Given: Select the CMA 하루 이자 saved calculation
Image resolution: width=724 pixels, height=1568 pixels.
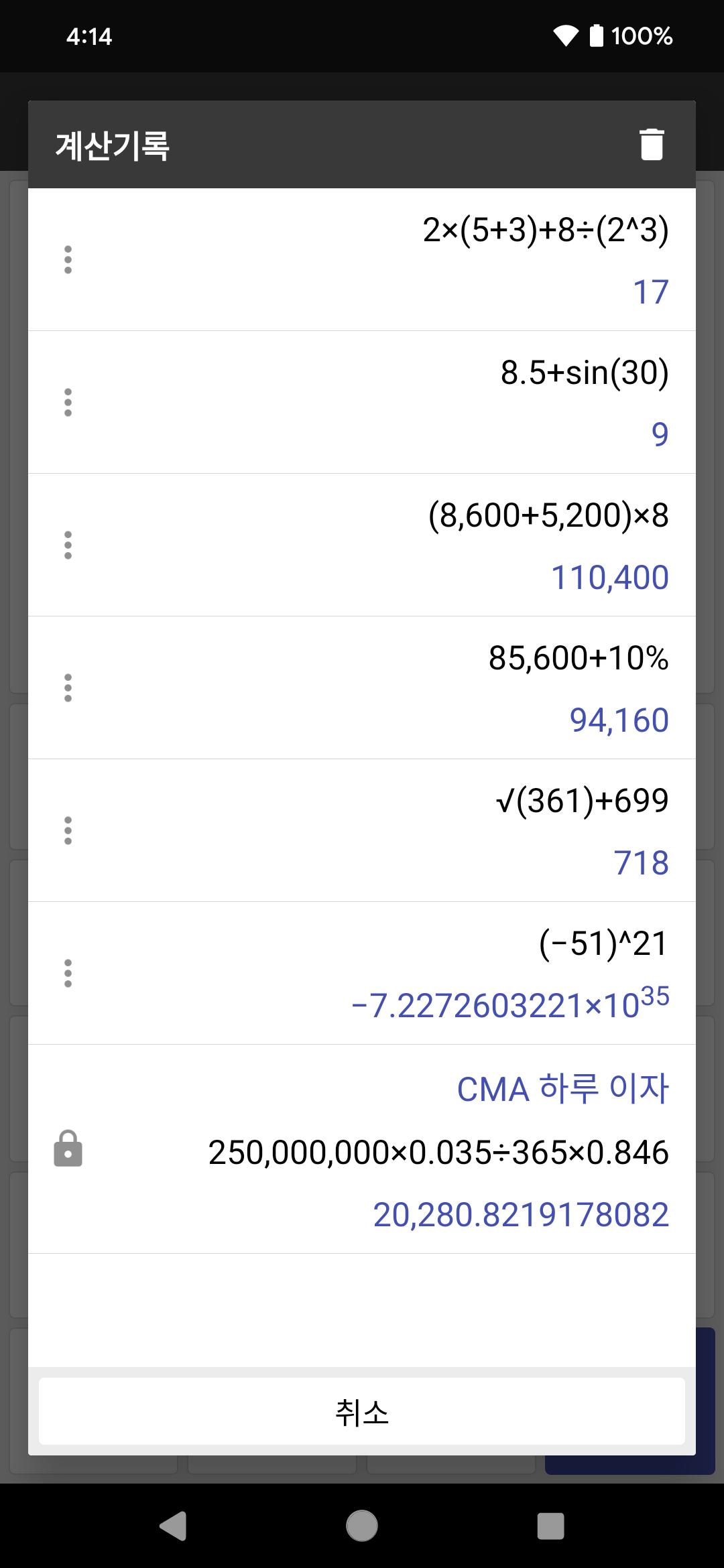Looking at the screenshot, I should pos(362,1149).
